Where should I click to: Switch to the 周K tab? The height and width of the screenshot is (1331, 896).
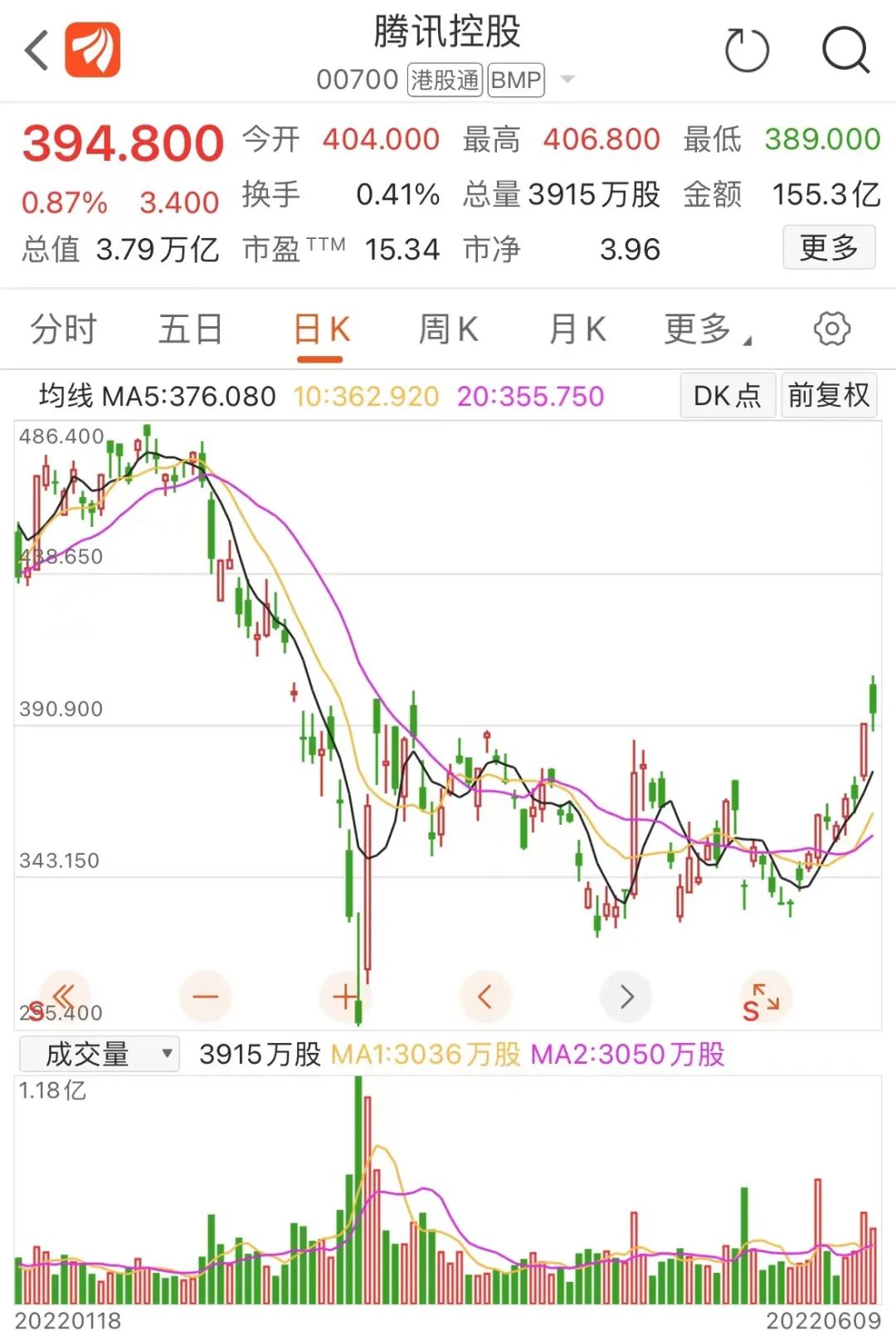point(448,329)
